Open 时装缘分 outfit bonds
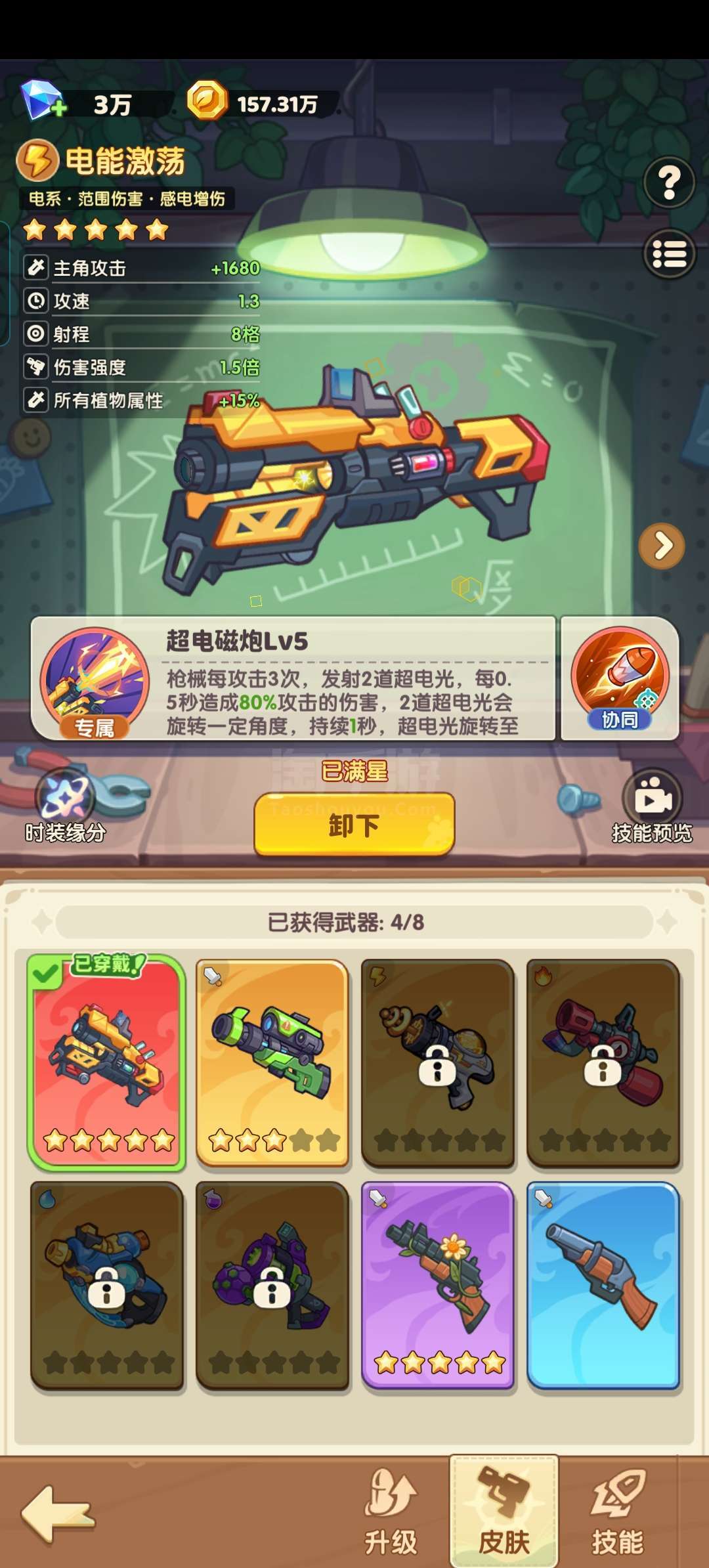The width and height of the screenshot is (709, 1568). tap(66, 806)
